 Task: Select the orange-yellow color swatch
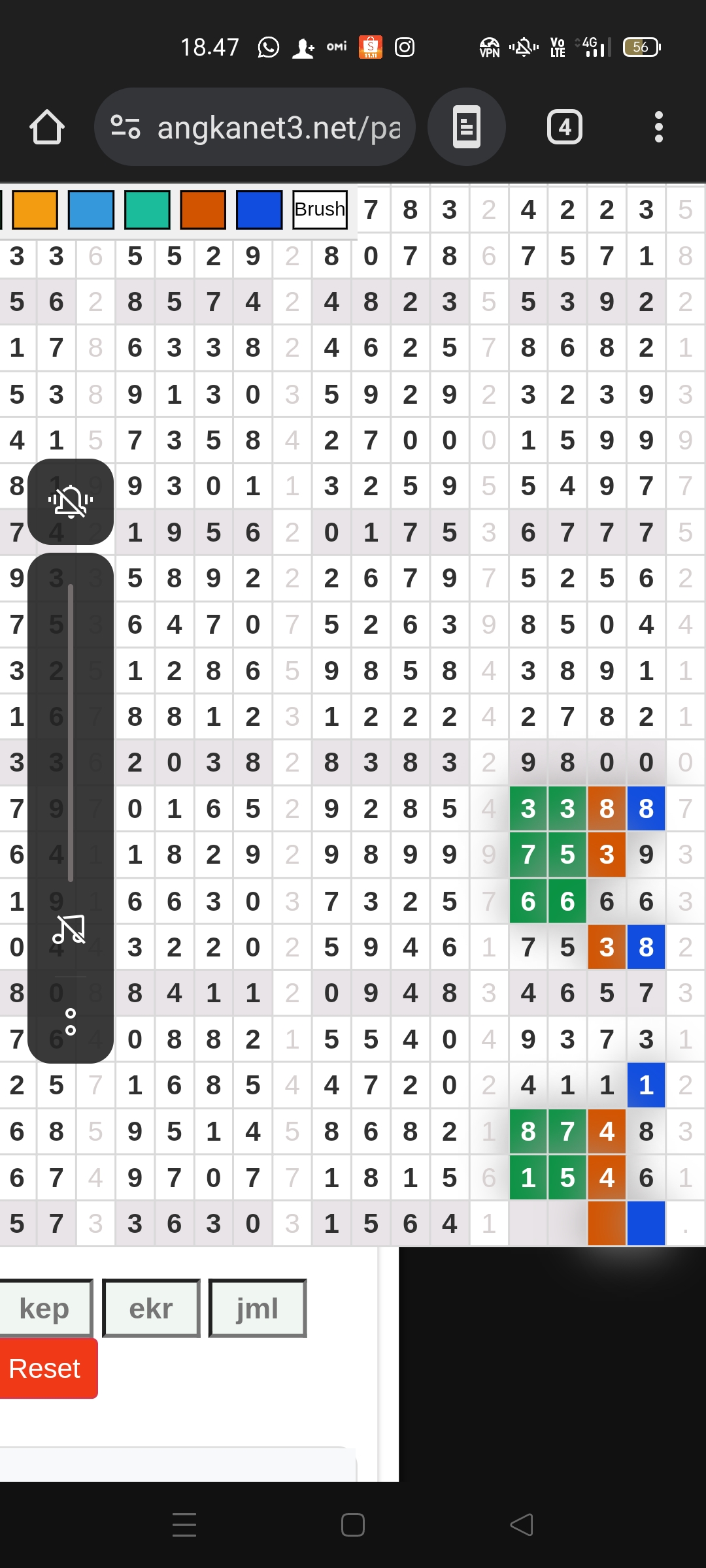point(35,210)
